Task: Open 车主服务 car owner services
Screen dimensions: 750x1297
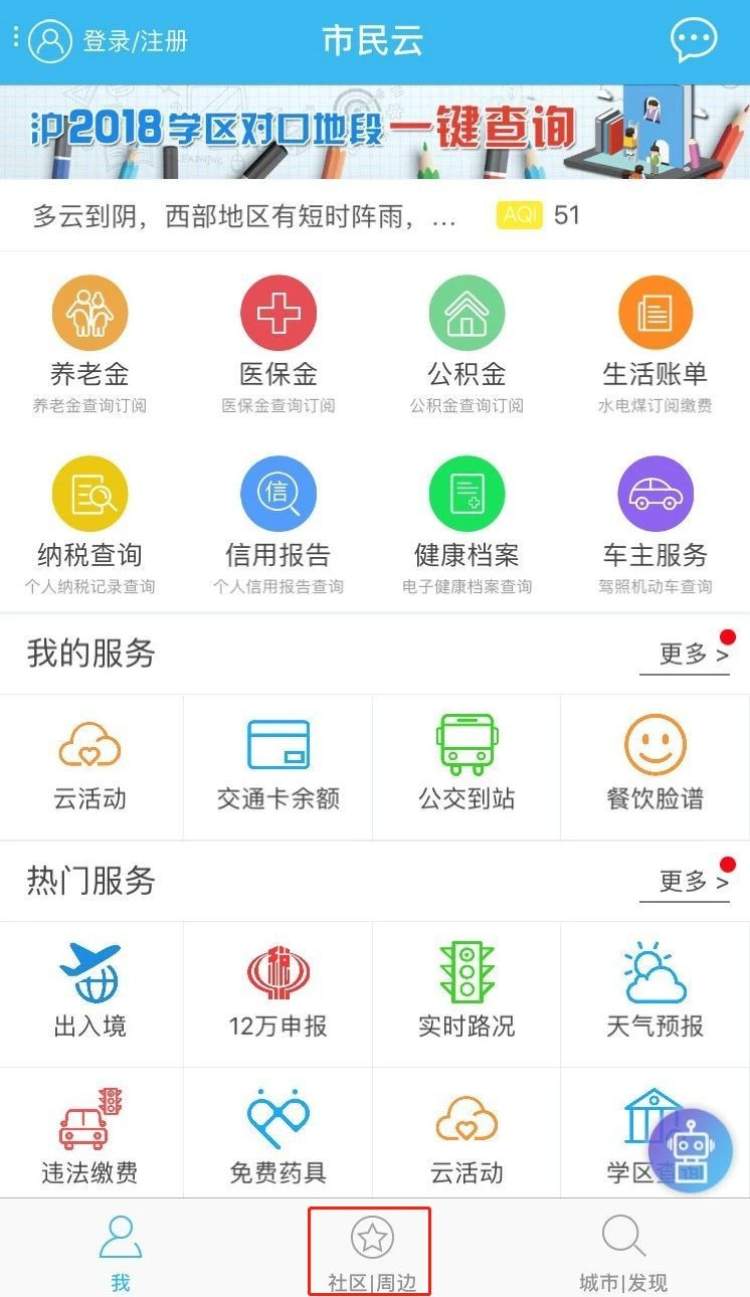Action: pyautogui.click(x=655, y=525)
